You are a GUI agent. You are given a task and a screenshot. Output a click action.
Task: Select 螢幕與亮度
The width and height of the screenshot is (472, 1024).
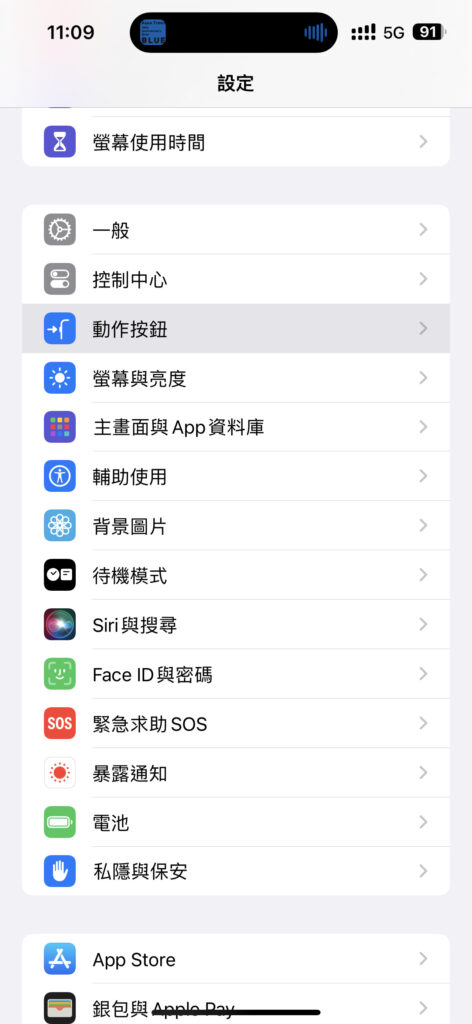coord(236,378)
